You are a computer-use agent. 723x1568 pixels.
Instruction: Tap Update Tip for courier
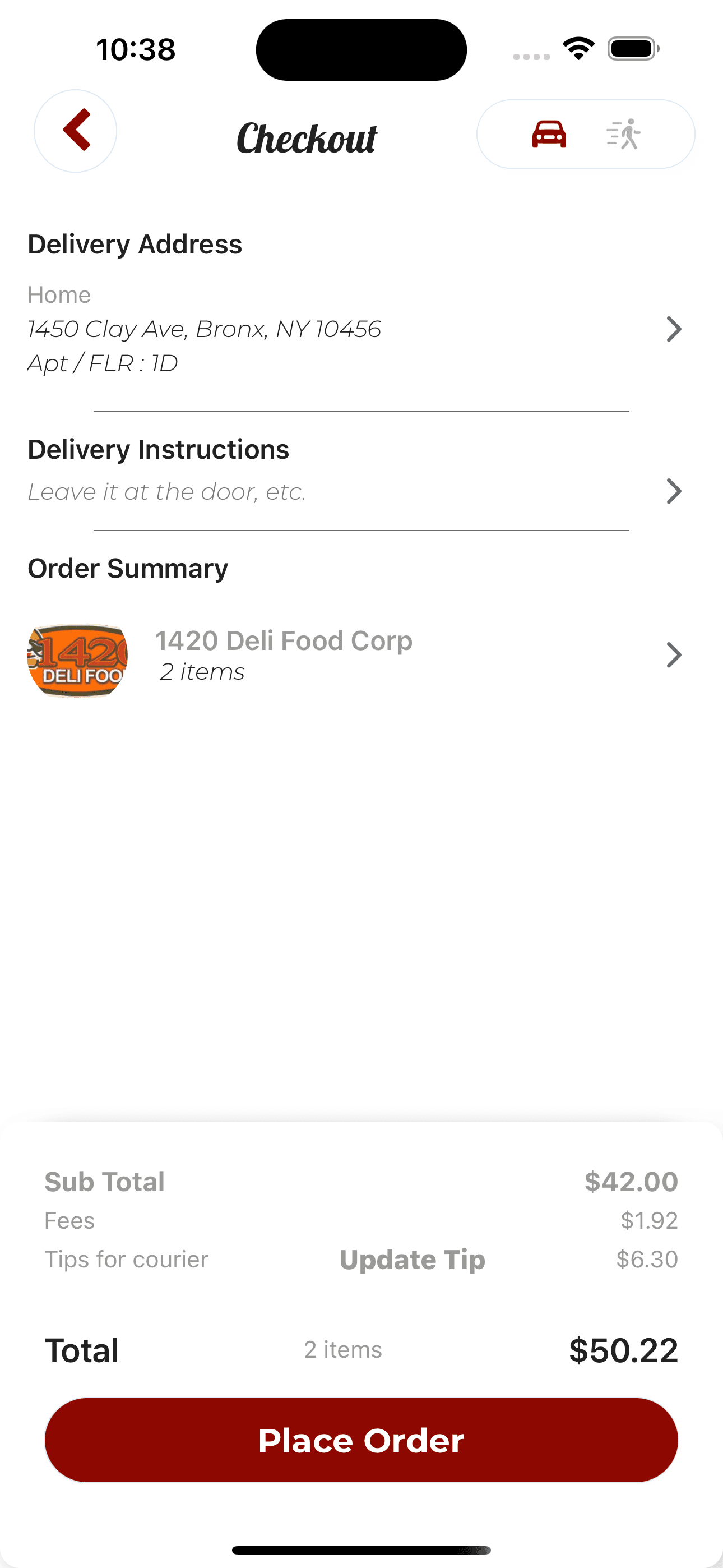412,1260
